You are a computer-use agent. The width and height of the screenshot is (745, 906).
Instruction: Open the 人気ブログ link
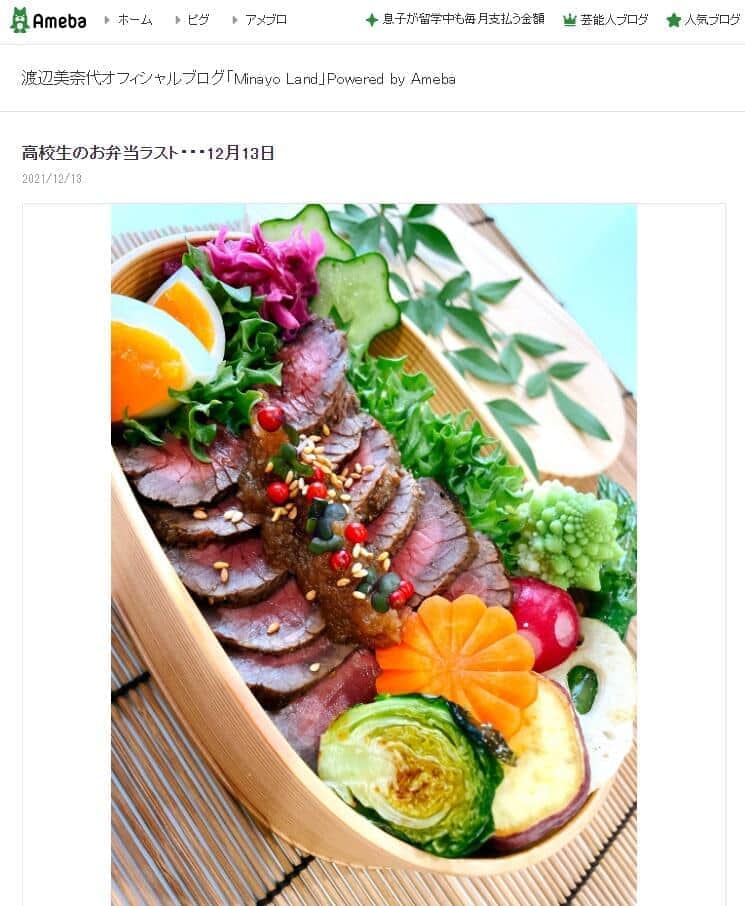[x=711, y=20]
